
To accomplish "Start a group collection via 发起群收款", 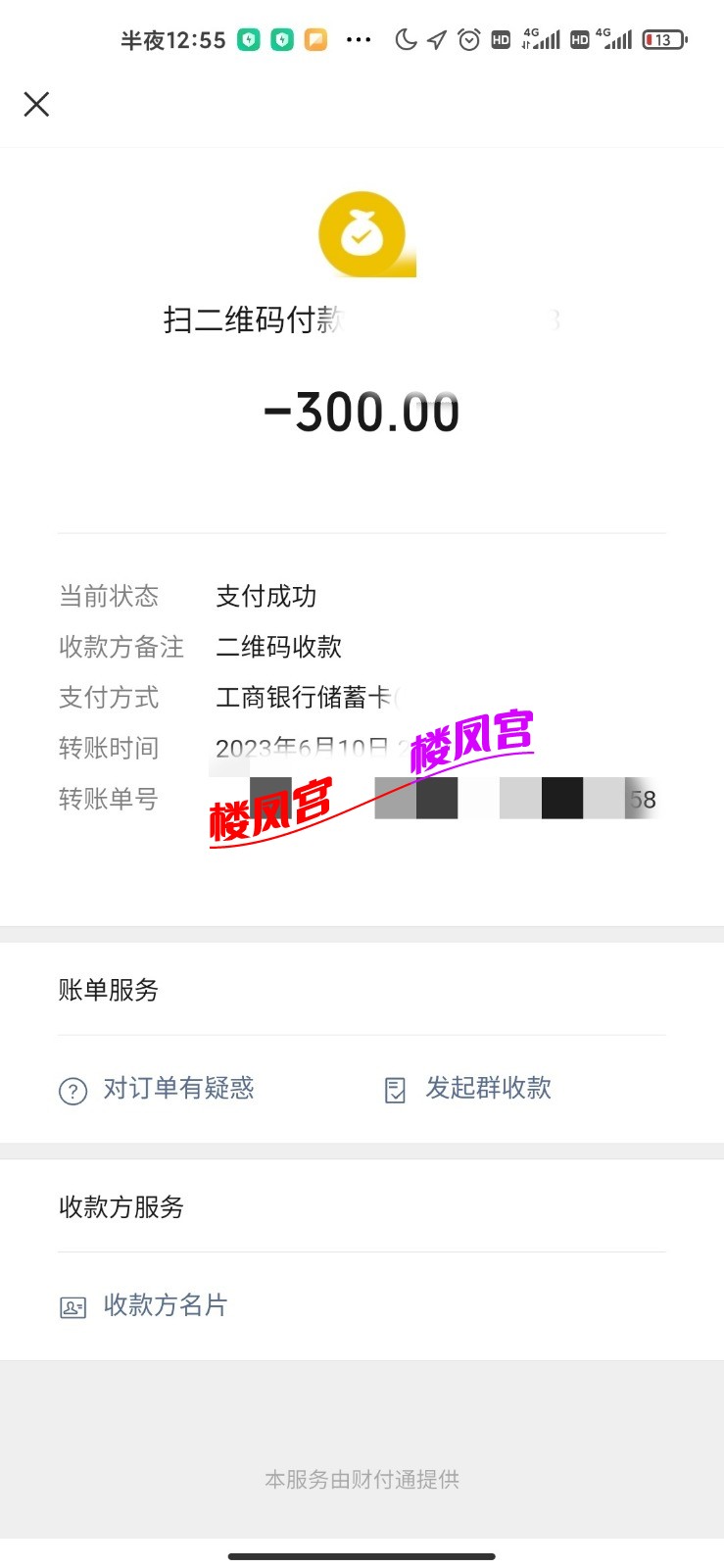I will (468, 1089).
